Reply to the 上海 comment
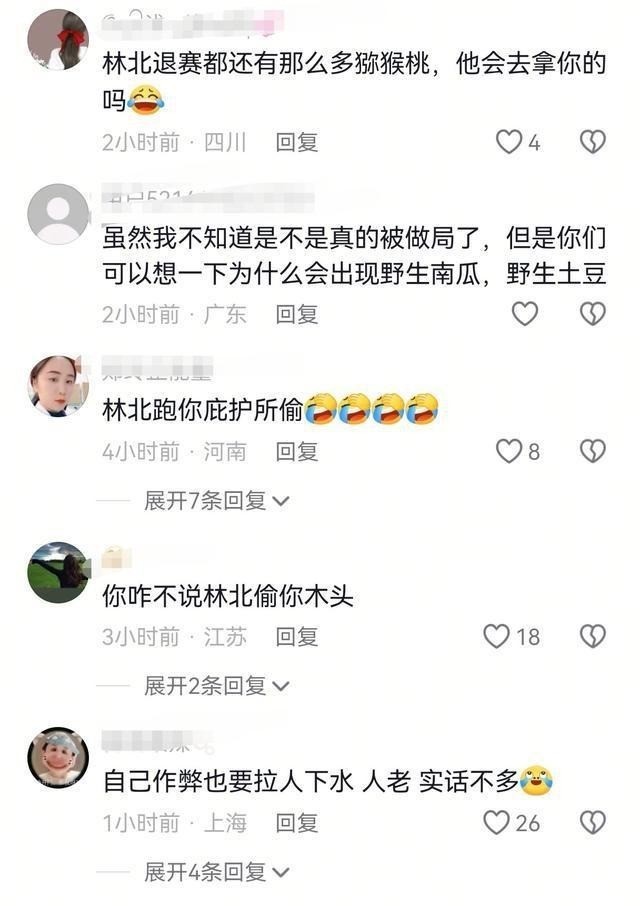 point(297,823)
